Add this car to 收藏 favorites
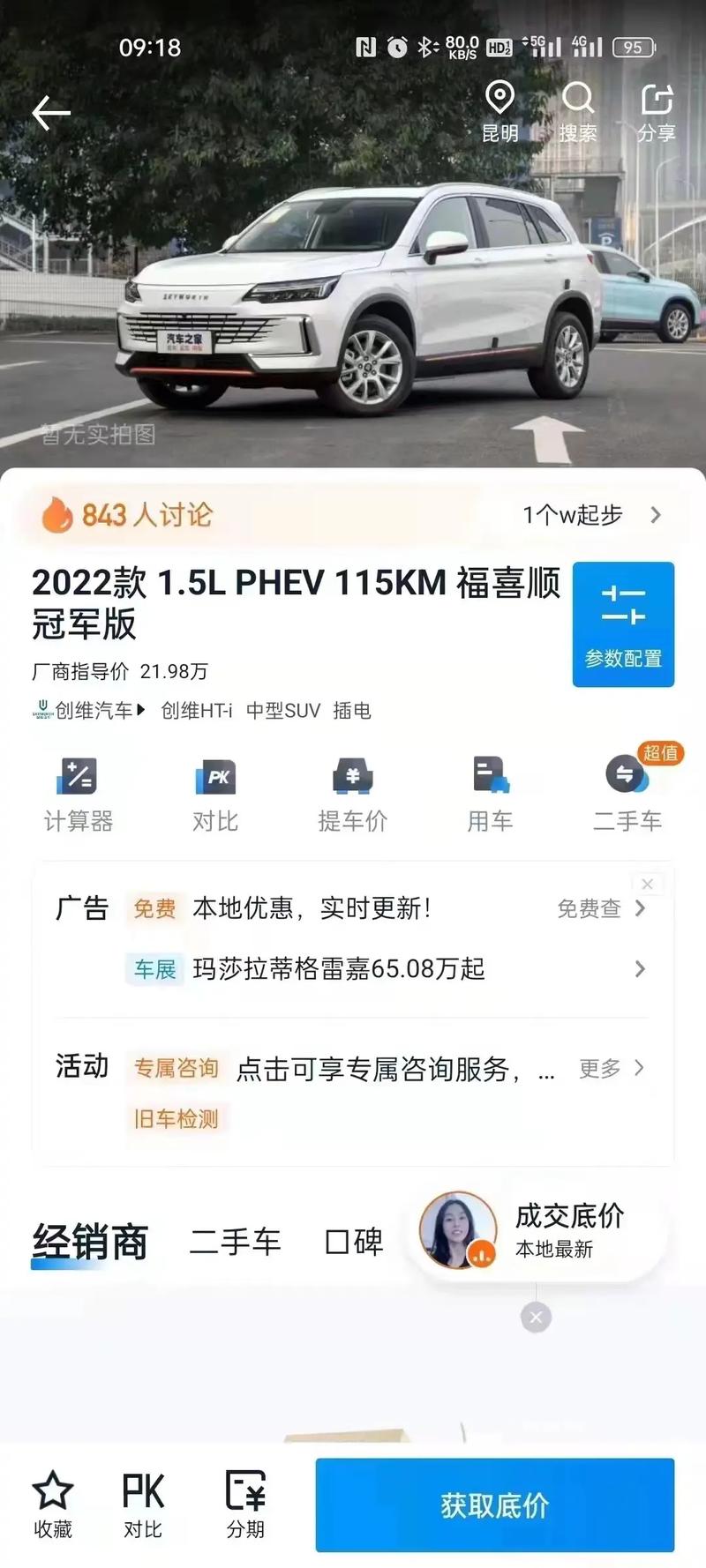 pos(53,1505)
